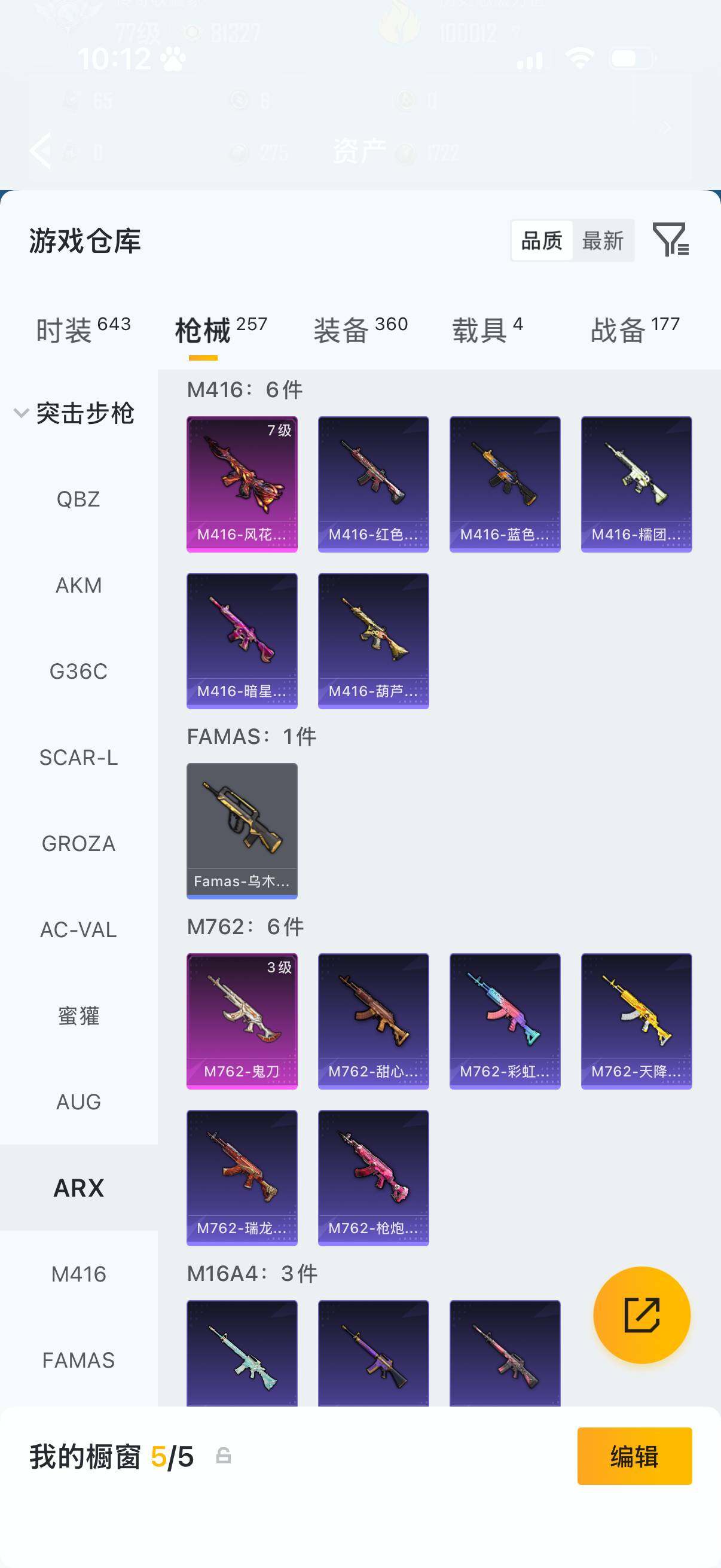Open the filter funnel icon

(671, 239)
